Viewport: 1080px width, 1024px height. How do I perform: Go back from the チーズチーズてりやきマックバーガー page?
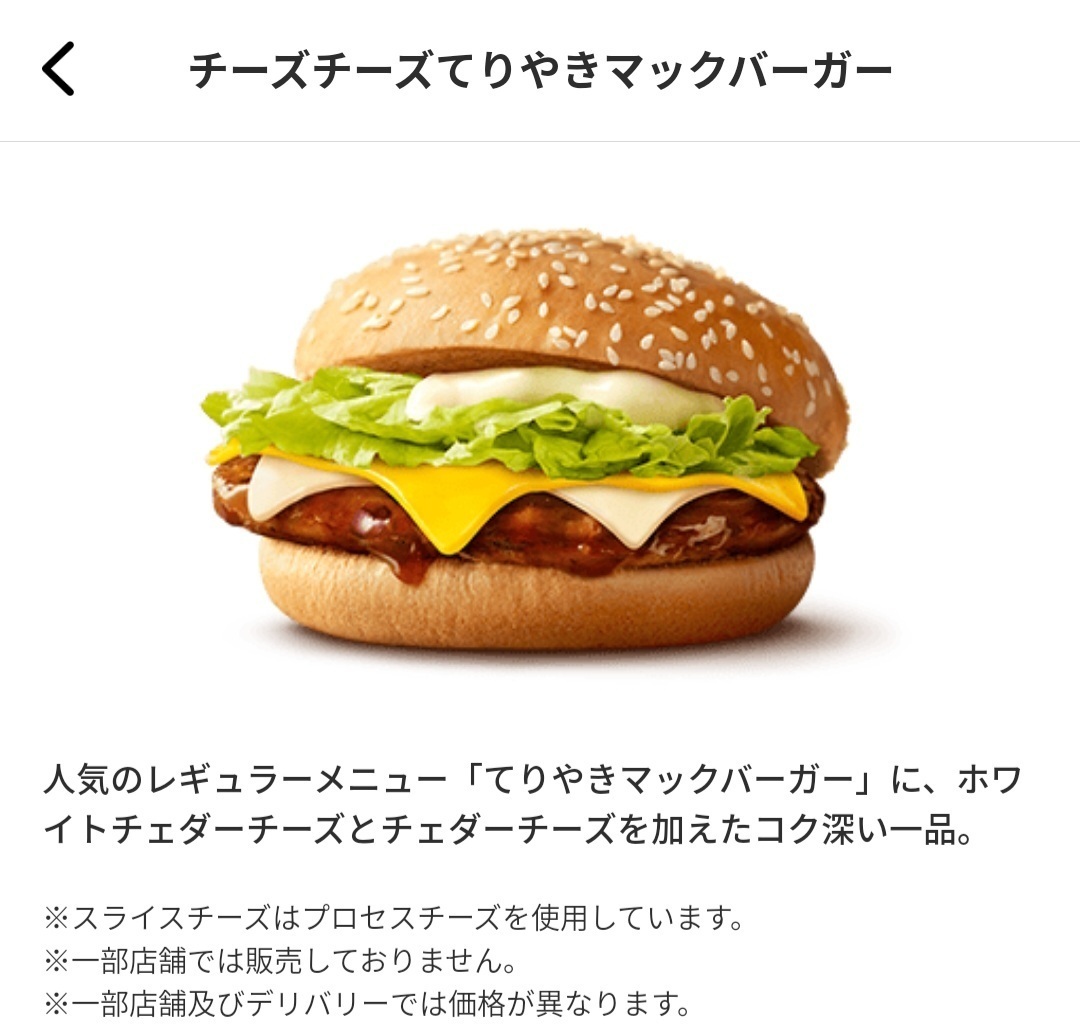(x=58, y=70)
